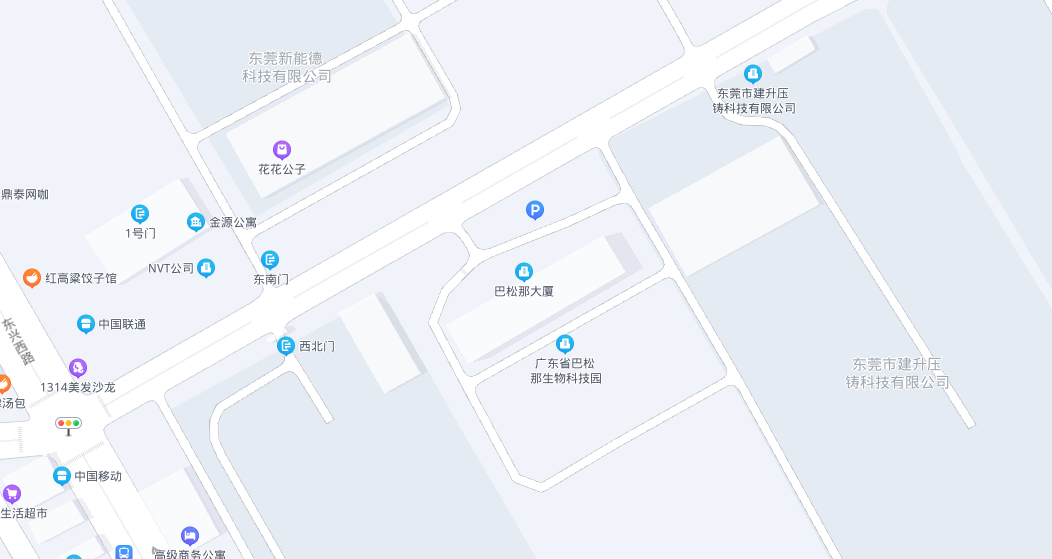Select the 高级商务公寓 hotel marker
The image size is (1052, 559).
[190, 536]
